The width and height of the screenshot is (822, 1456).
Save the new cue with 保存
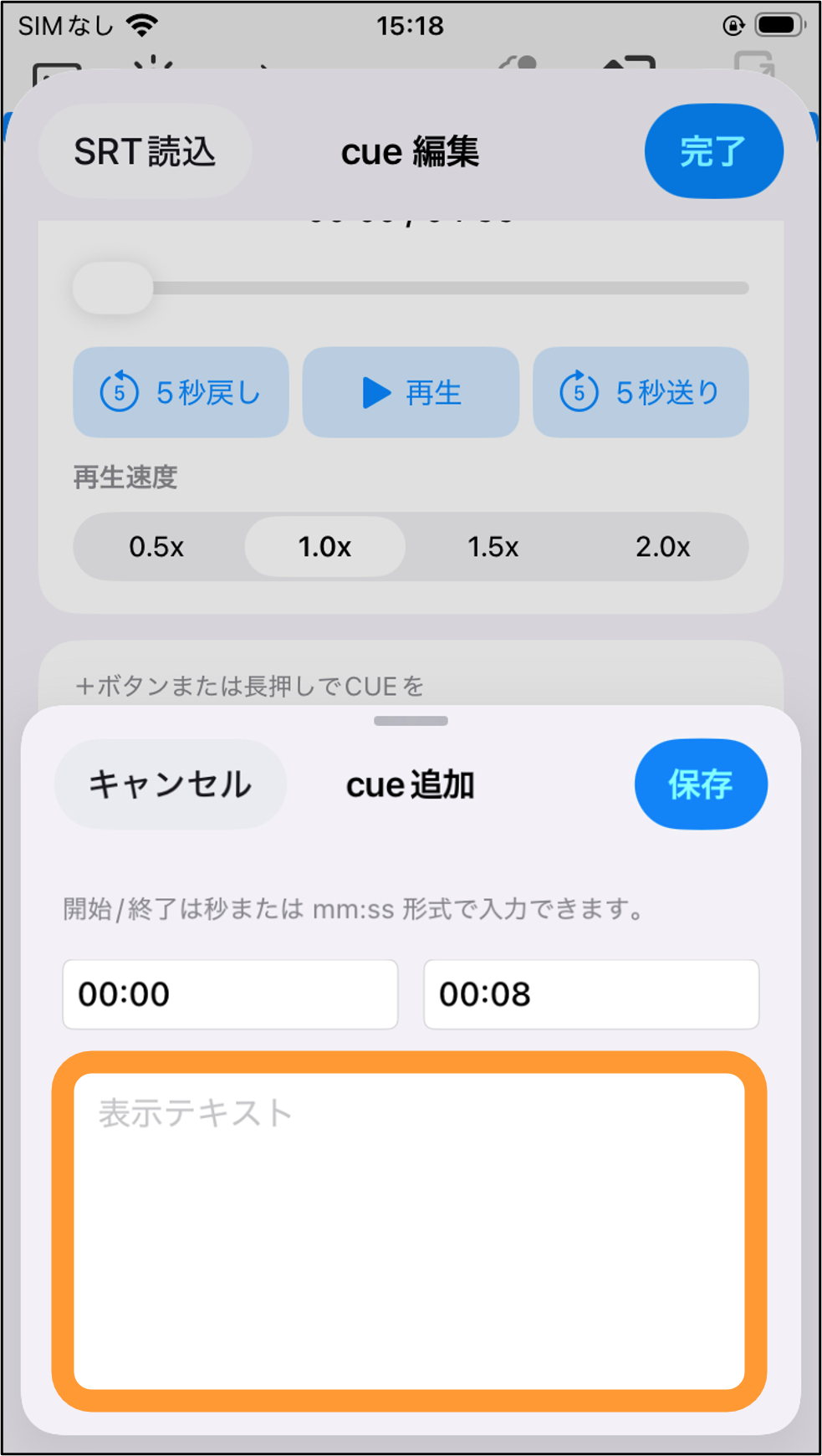[701, 784]
